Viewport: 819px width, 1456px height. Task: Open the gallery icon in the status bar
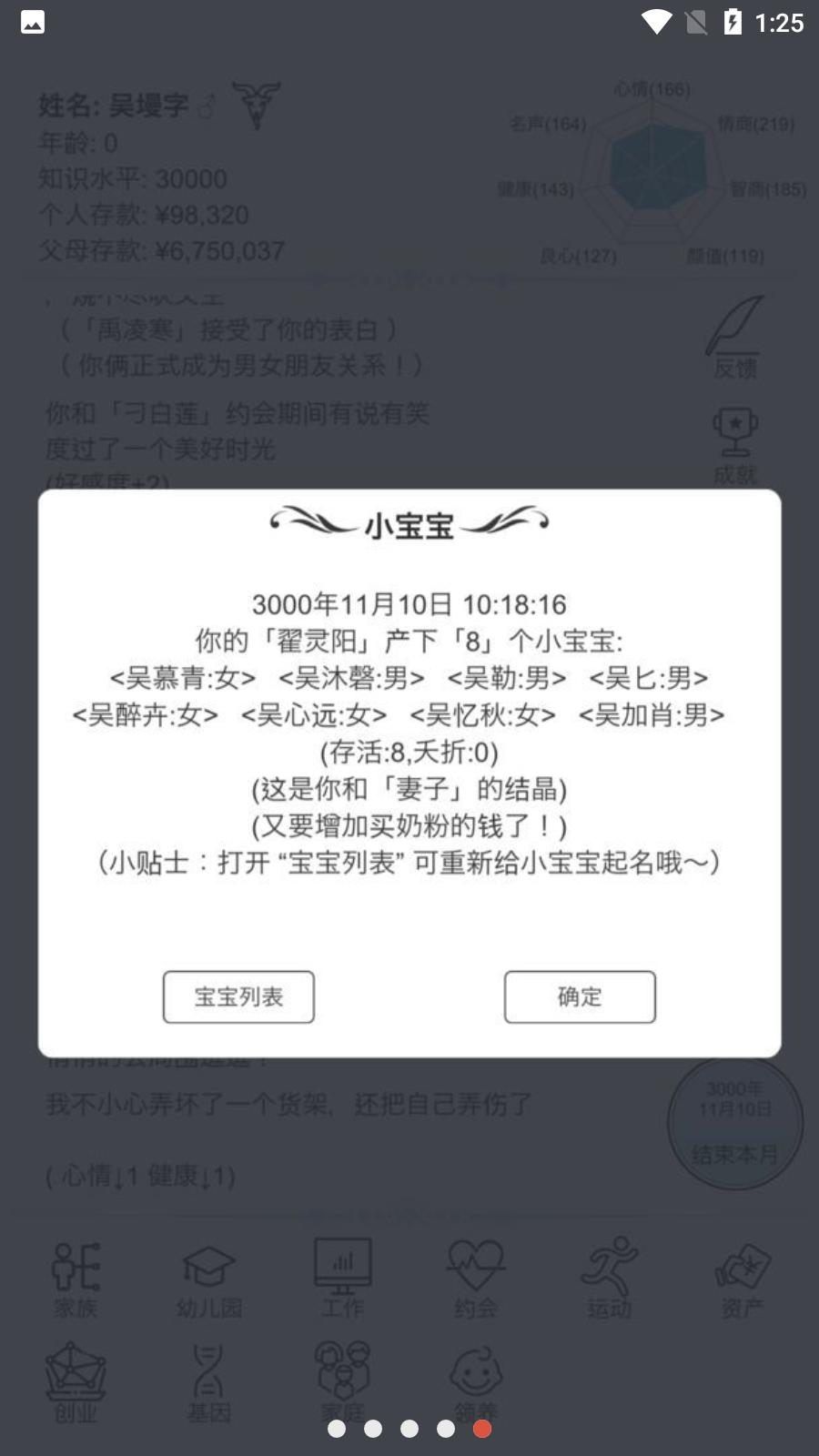point(32,22)
